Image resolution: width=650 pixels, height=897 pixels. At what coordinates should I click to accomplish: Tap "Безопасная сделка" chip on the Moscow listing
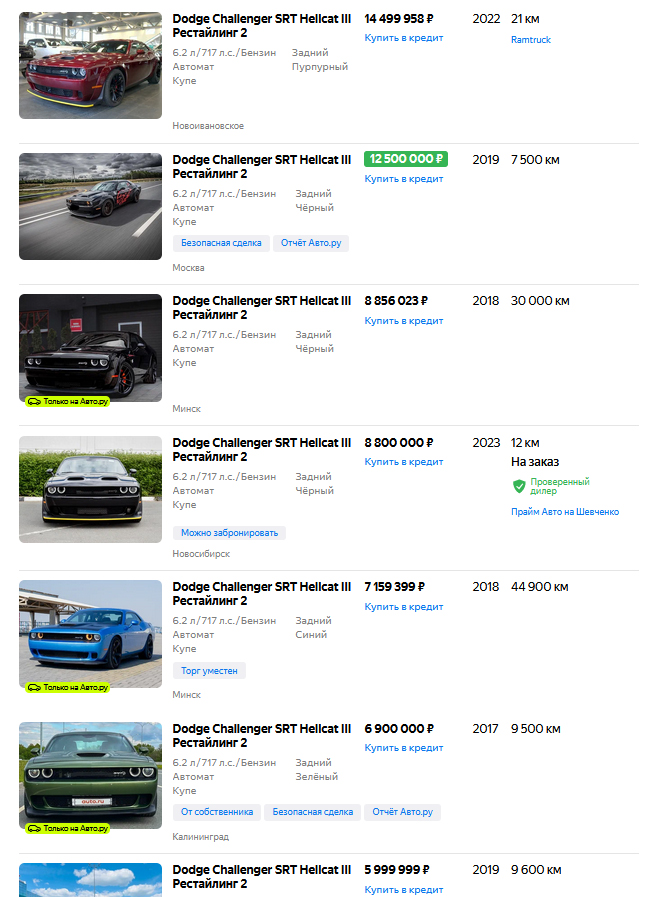tap(221, 243)
